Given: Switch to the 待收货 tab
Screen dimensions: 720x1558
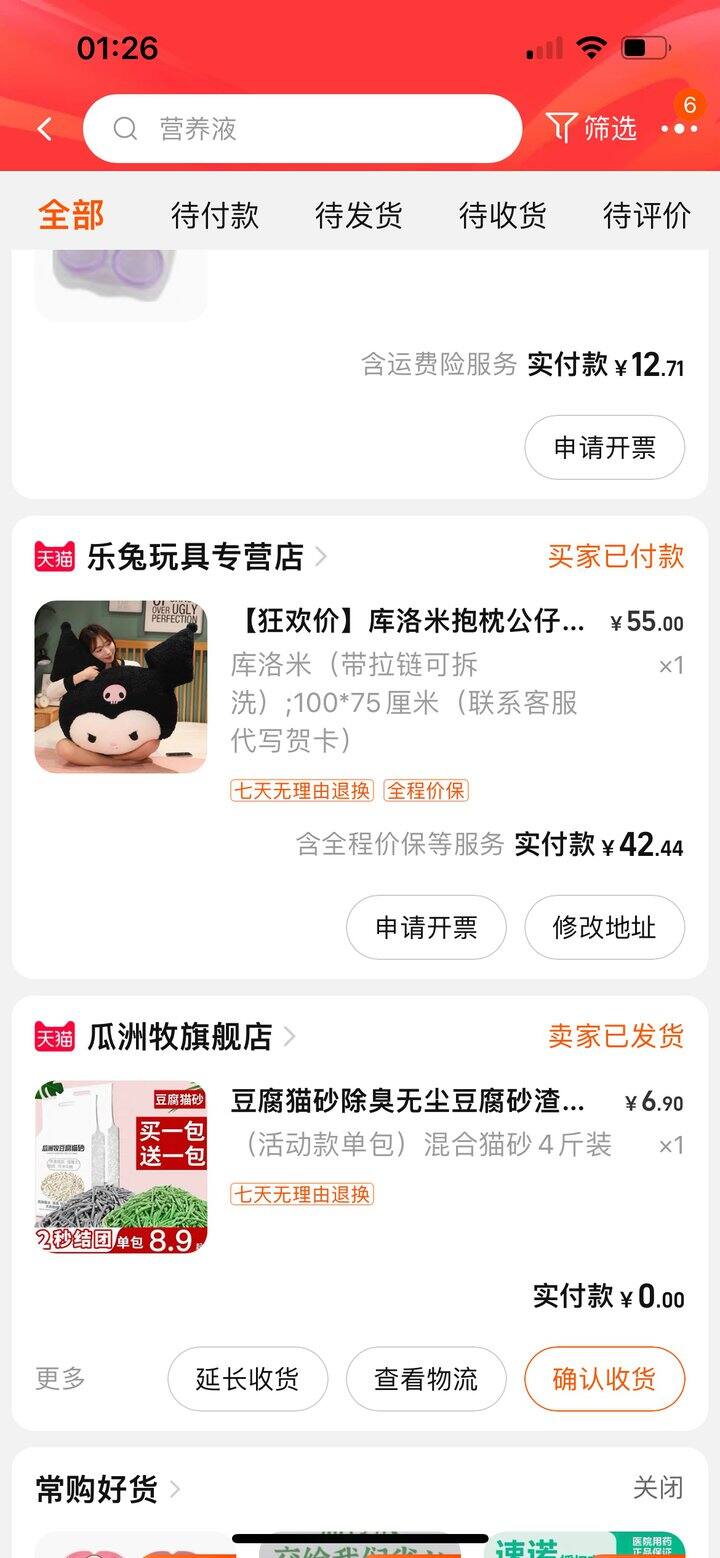Looking at the screenshot, I should point(503,215).
